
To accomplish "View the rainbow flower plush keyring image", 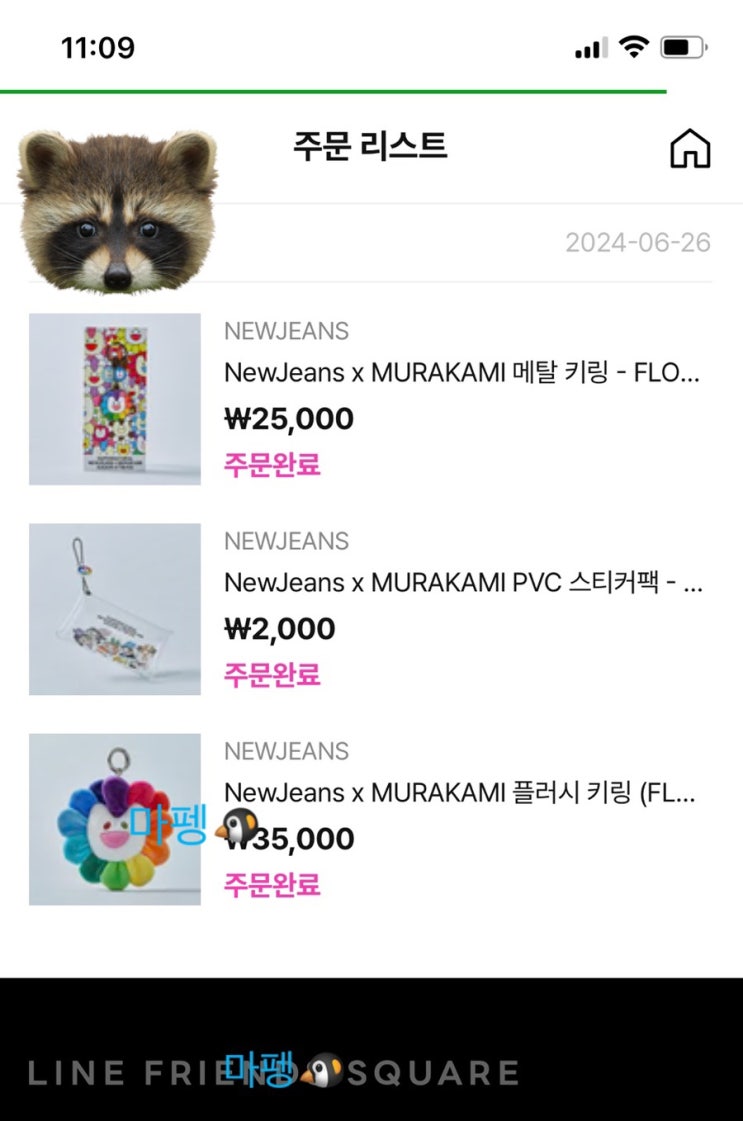I will click(x=115, y=820).
